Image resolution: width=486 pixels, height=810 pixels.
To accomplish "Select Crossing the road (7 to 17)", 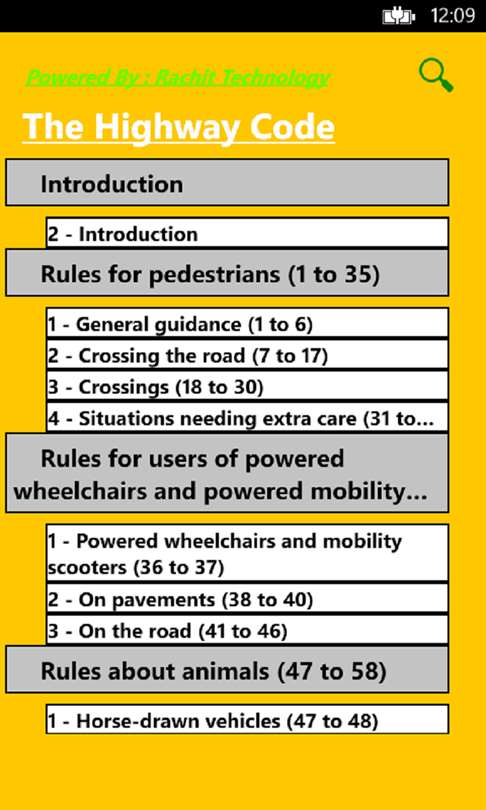I will coord(247,355).
